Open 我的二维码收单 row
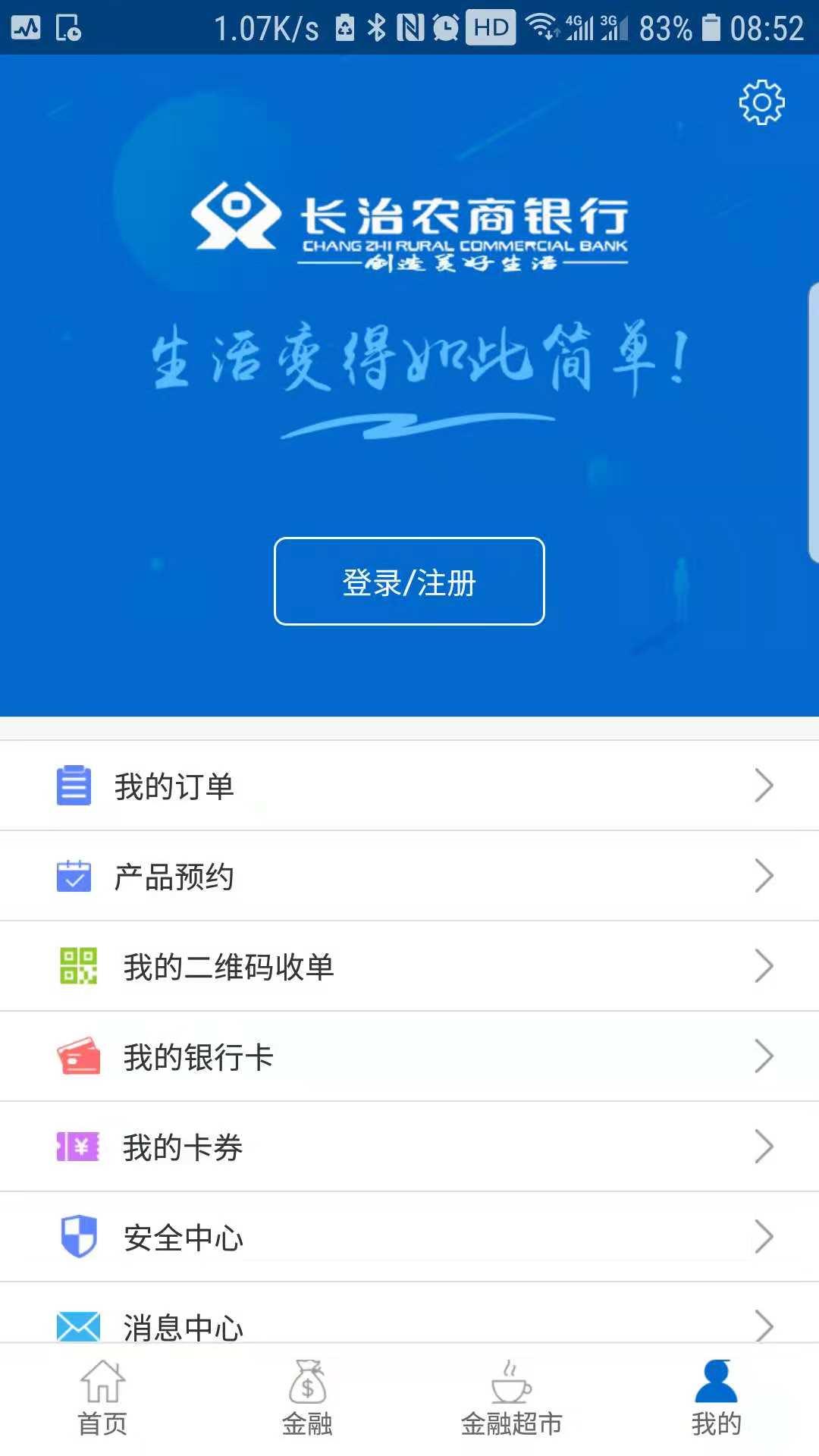This screenshot has width=819, height=1456. [x=409, y=966]
